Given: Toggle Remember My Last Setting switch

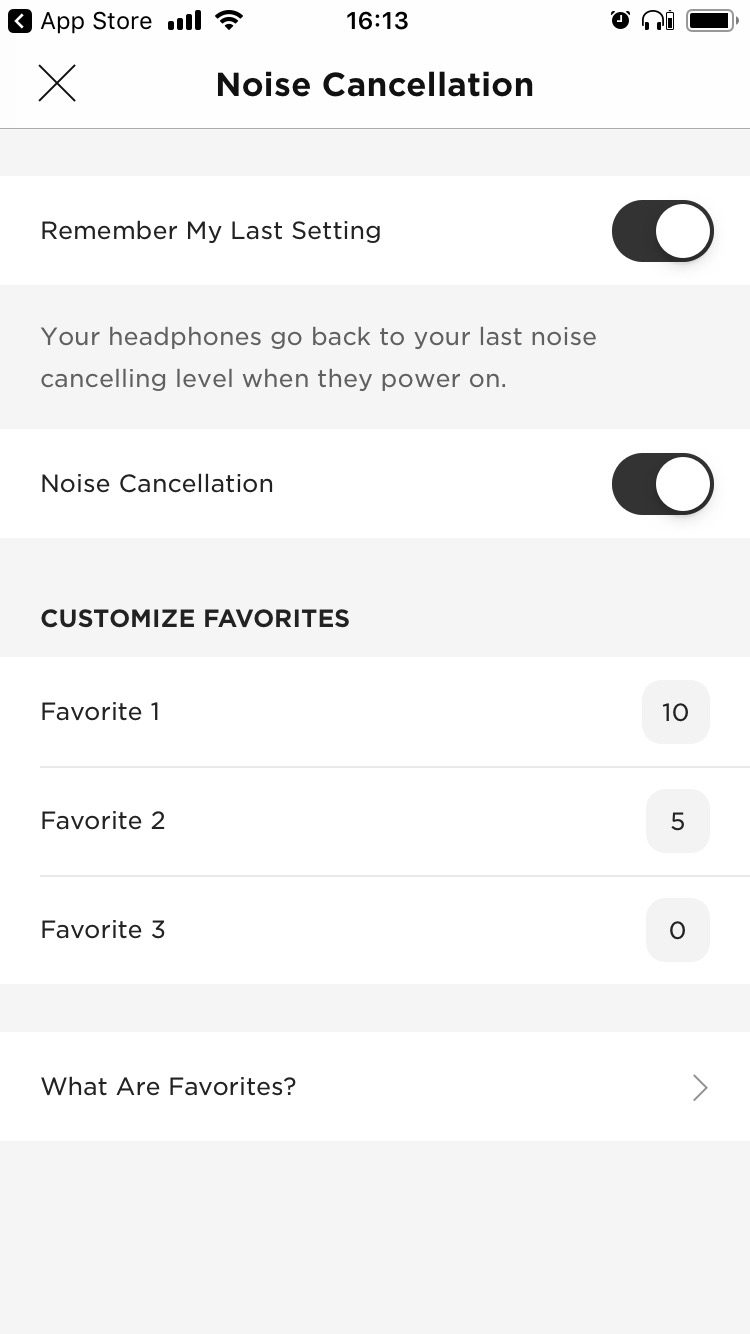Looking at the screenshot, I should [x=662, y=231].
